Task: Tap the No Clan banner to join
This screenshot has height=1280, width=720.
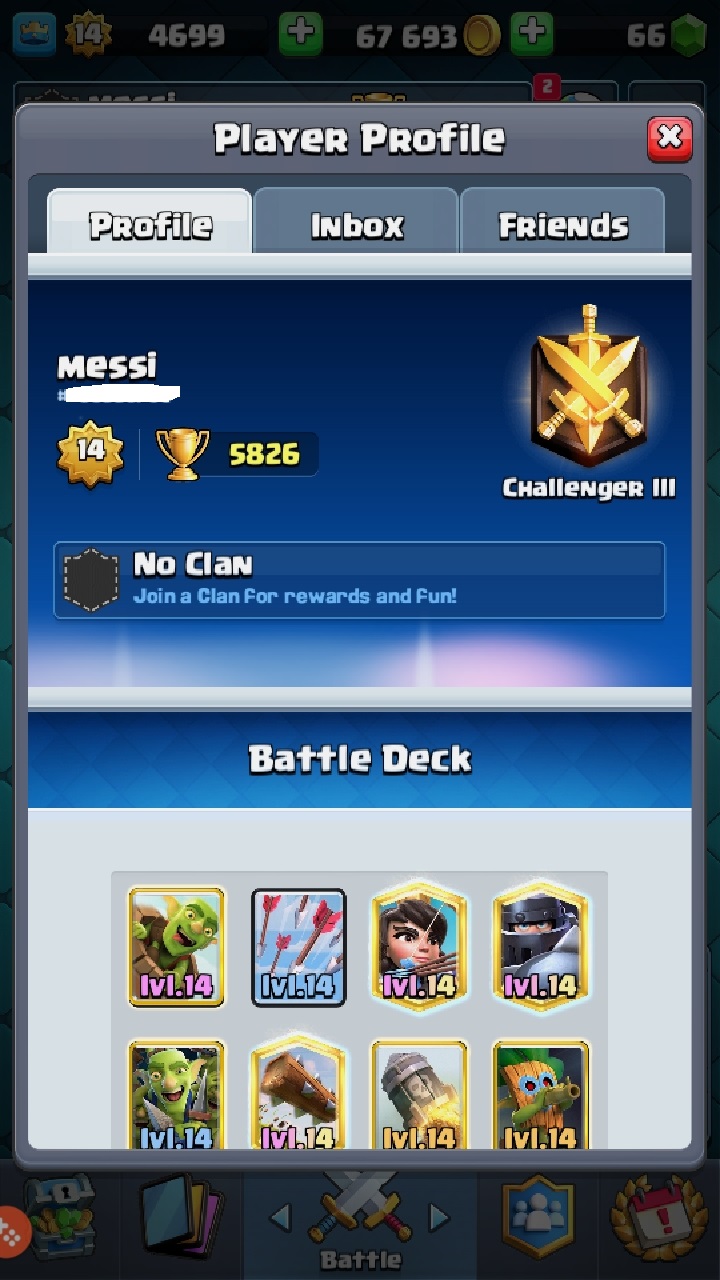Action: pos(360,580)
